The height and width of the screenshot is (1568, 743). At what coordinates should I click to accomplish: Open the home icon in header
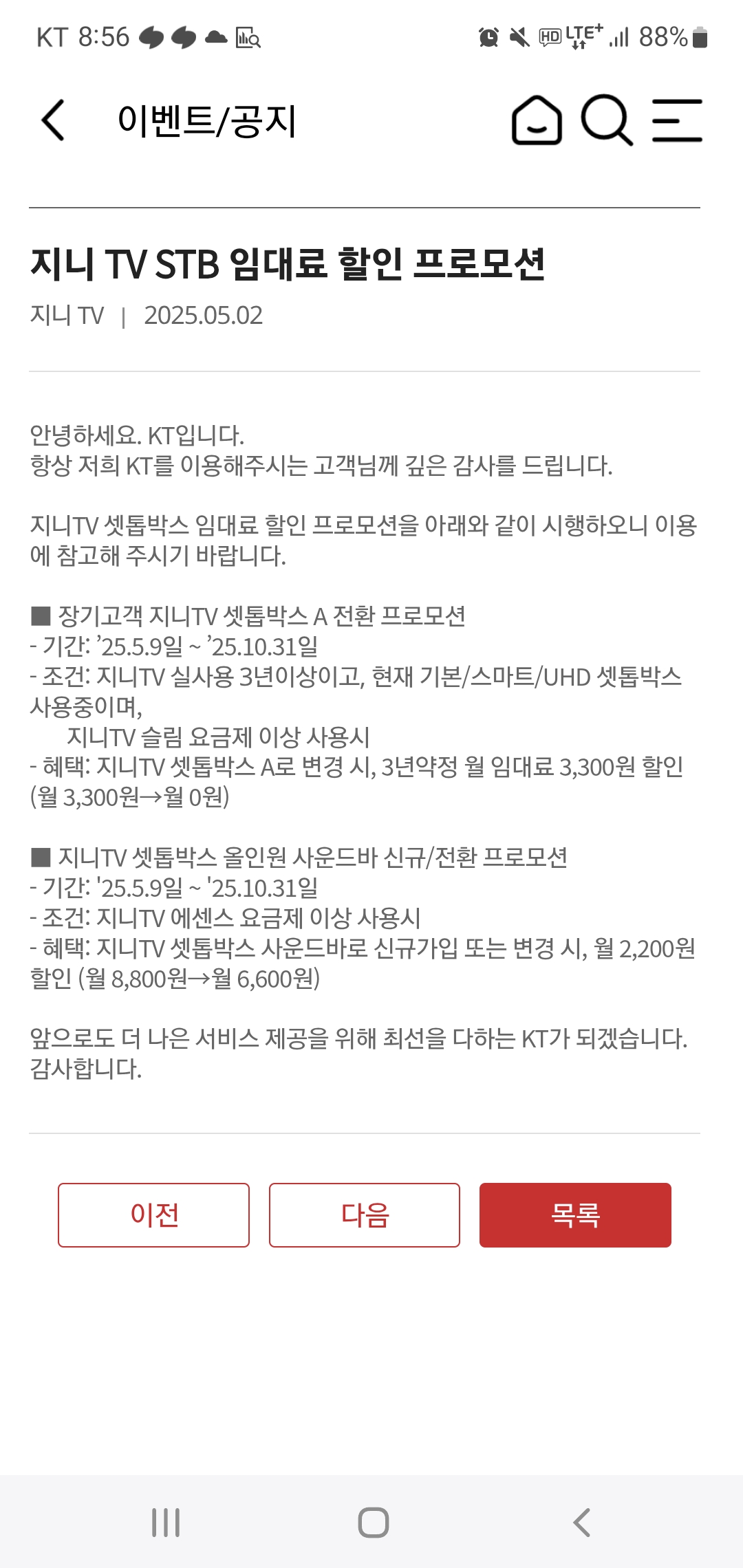click(x=537, y=120)
